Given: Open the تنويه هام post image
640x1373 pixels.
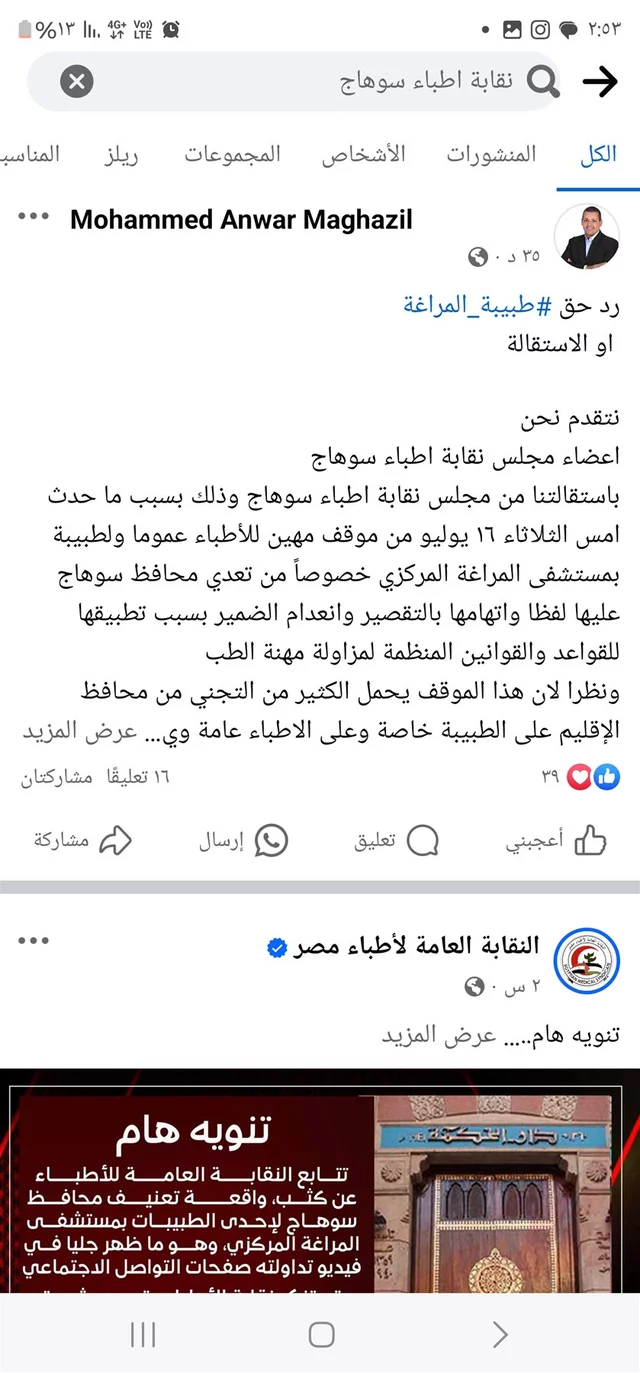Looking at the screenshot, I should (320, 1180).
